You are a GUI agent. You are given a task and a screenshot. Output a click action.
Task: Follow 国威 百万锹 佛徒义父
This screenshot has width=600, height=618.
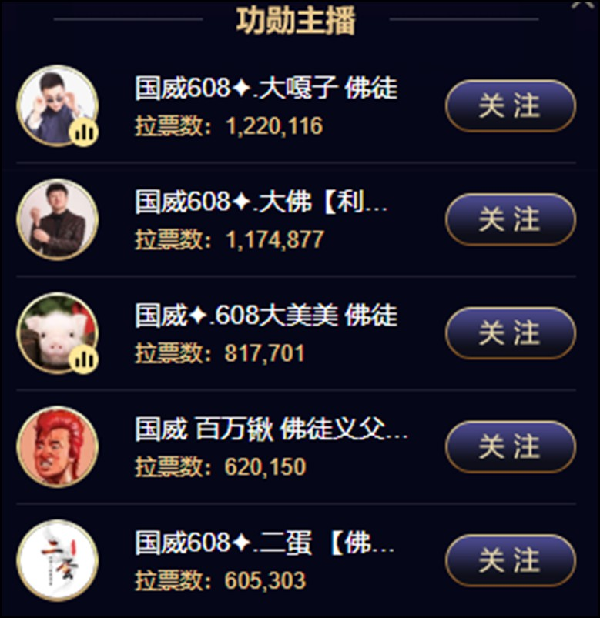point(510,447)
